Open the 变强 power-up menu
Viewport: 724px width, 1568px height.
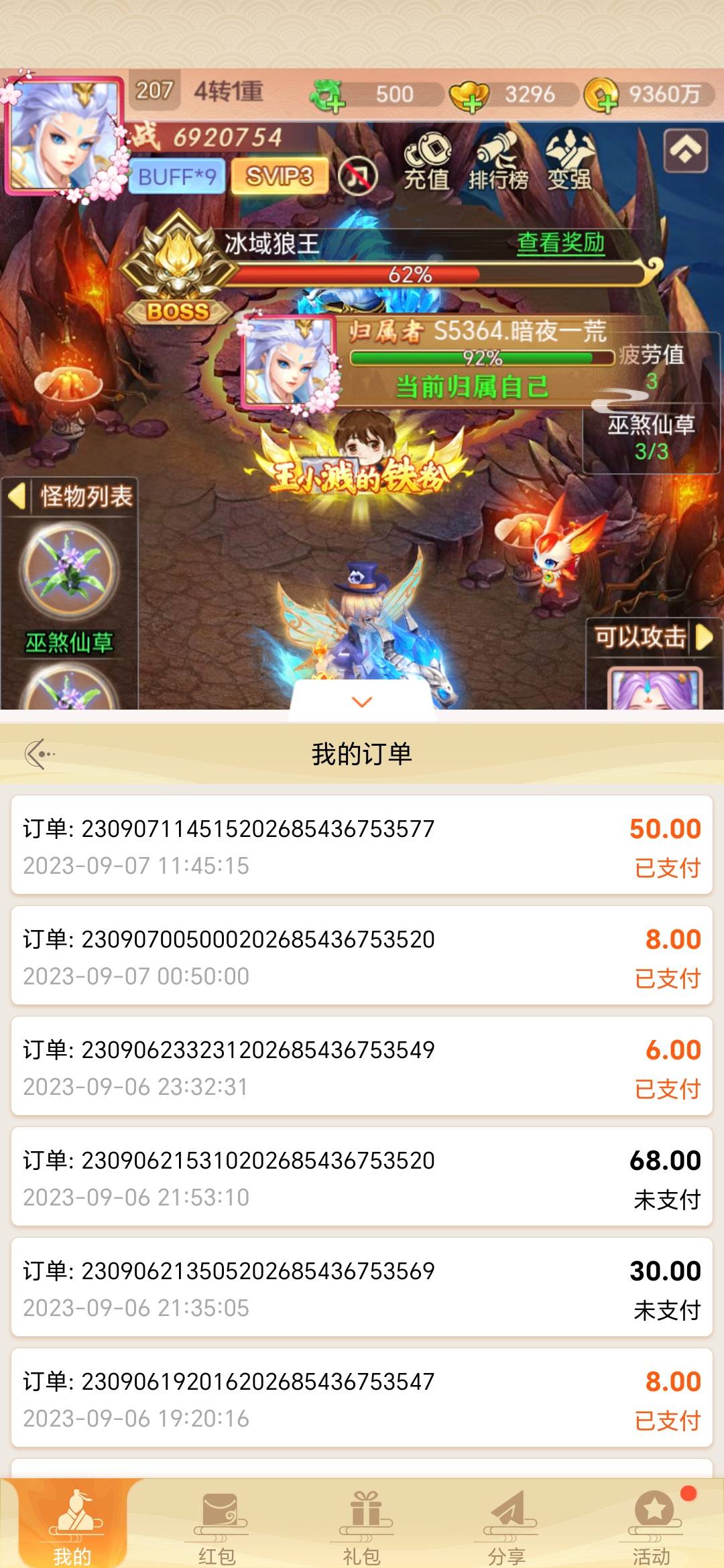(x=569, y=161)
